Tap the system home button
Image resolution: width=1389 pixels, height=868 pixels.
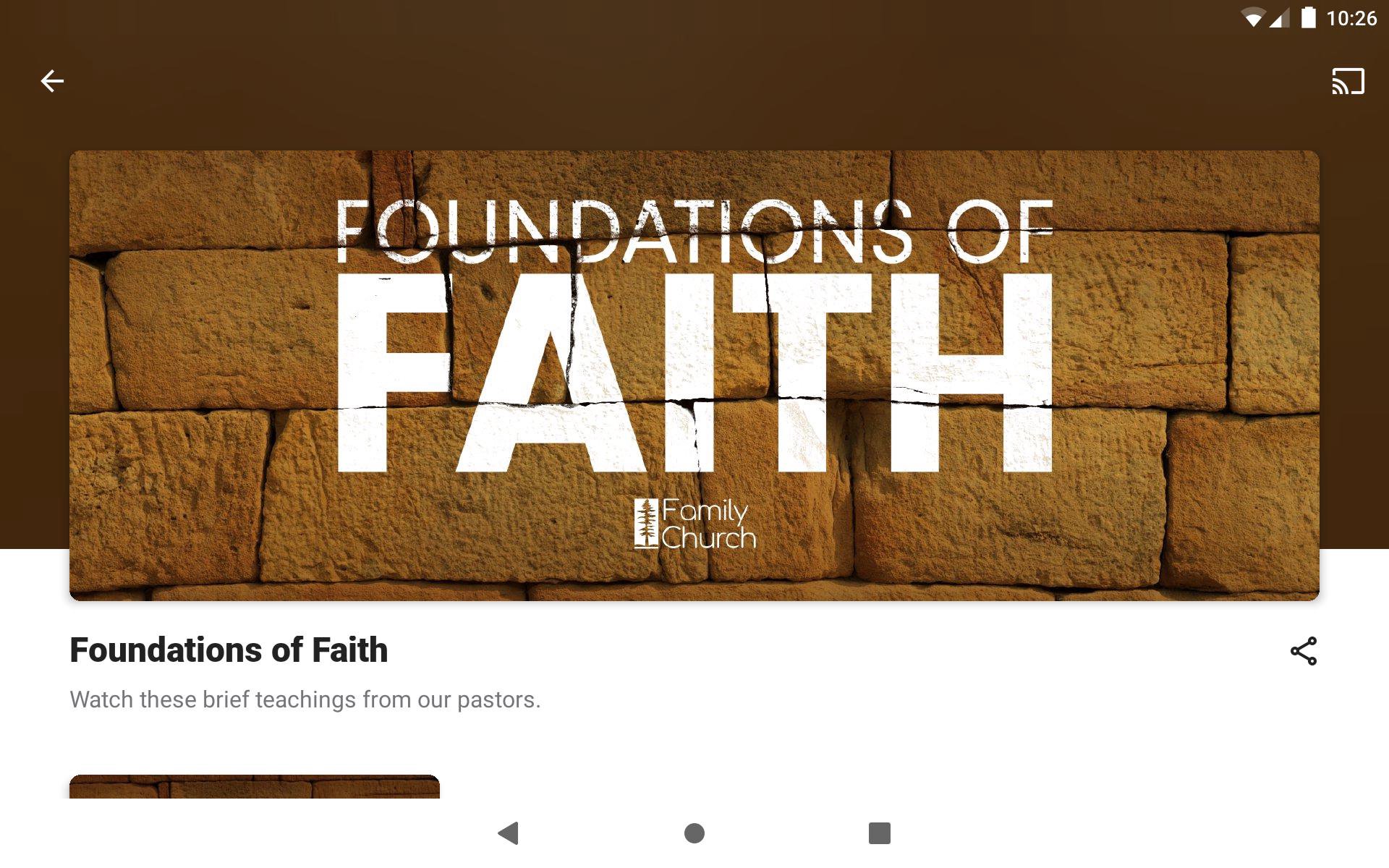coord(694,833)
